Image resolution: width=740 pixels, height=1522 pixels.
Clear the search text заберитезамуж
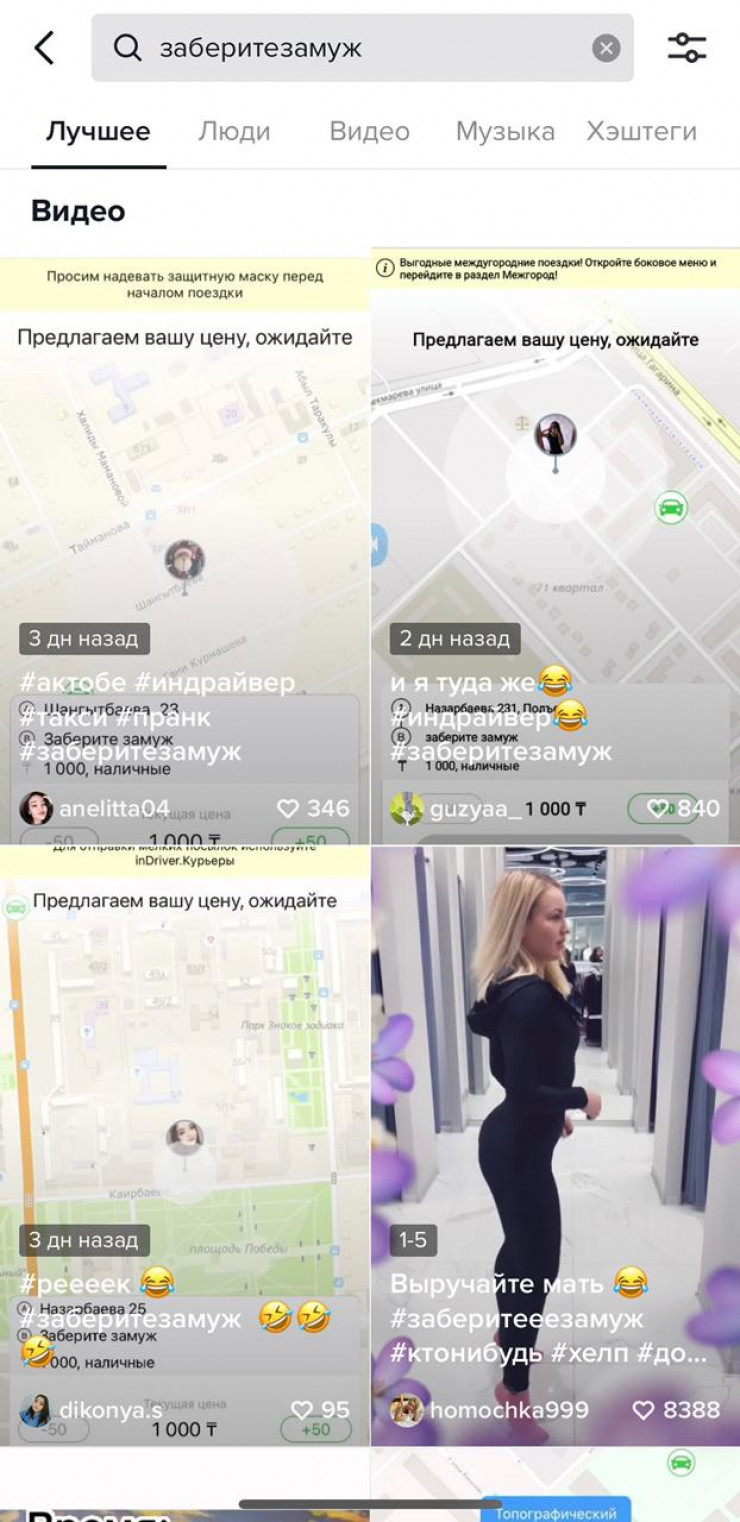(x=606, y=48)
